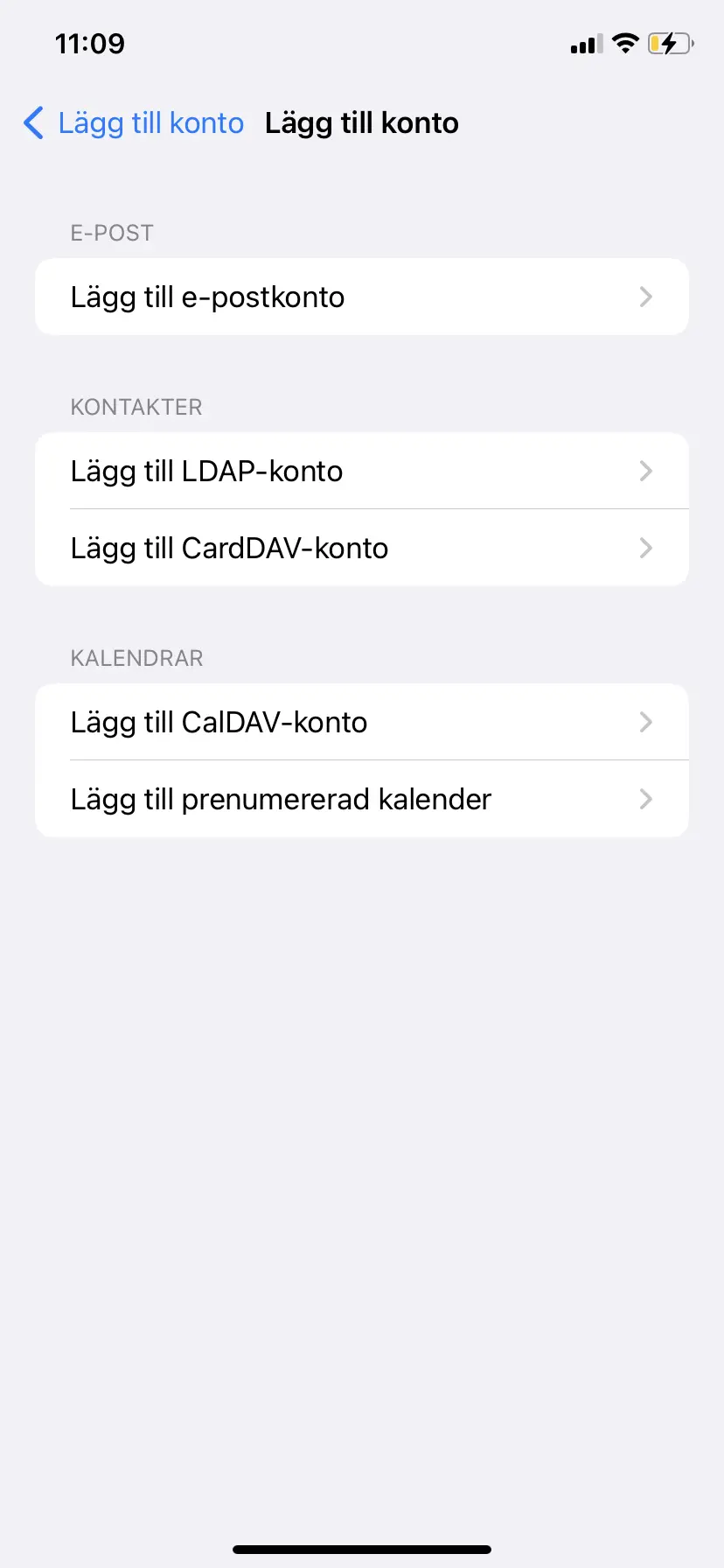
Task: Tap the clock showing 11:09
Action: pyautogui.click(x=91, y=44)
